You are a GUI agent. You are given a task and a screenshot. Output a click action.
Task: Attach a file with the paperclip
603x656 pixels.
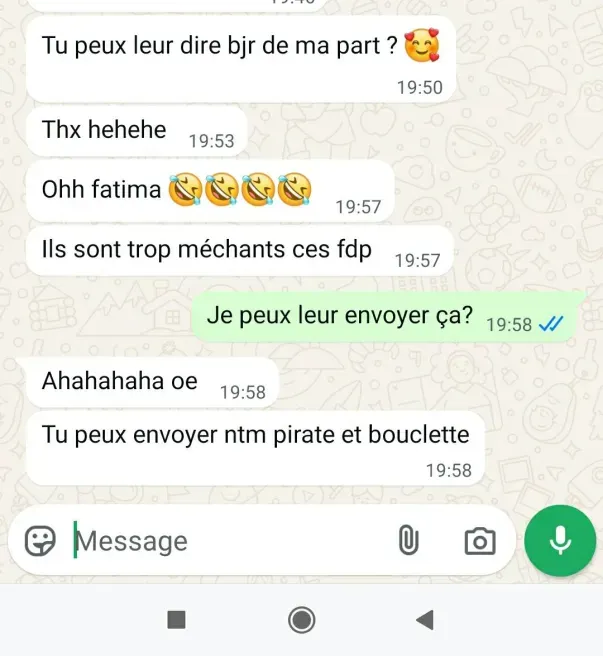click(408, 541)
